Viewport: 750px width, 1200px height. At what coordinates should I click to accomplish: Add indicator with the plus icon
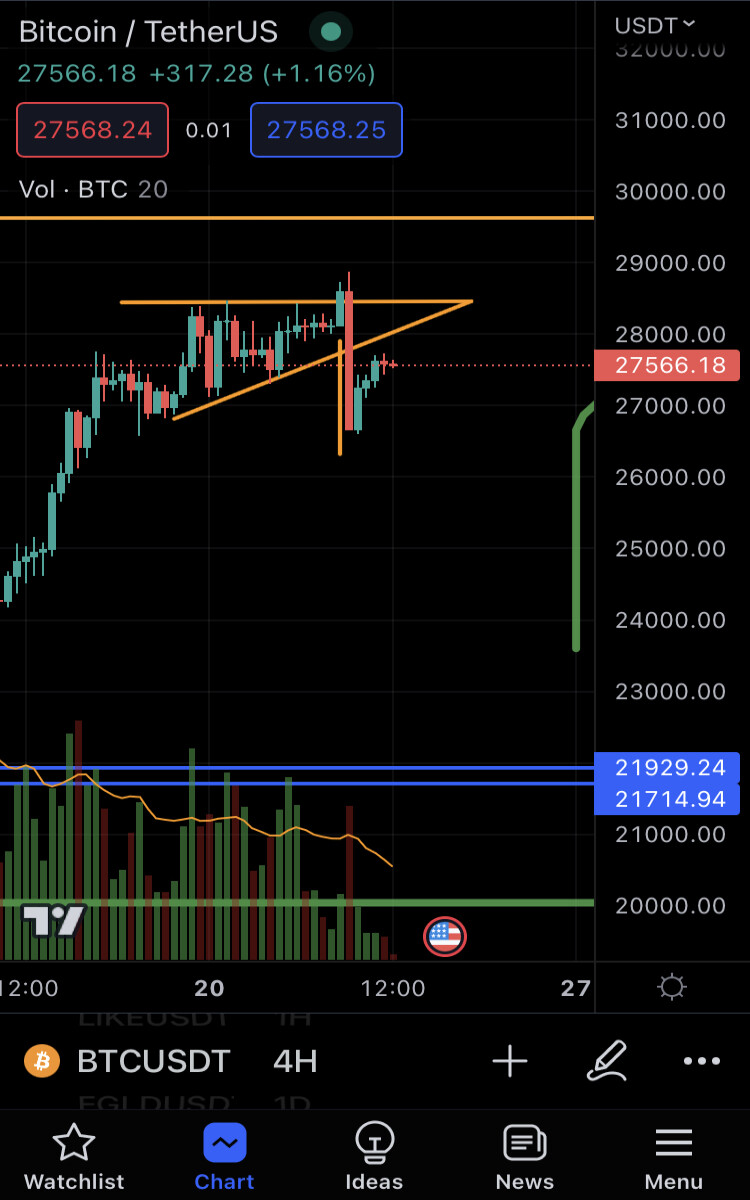510,1061
